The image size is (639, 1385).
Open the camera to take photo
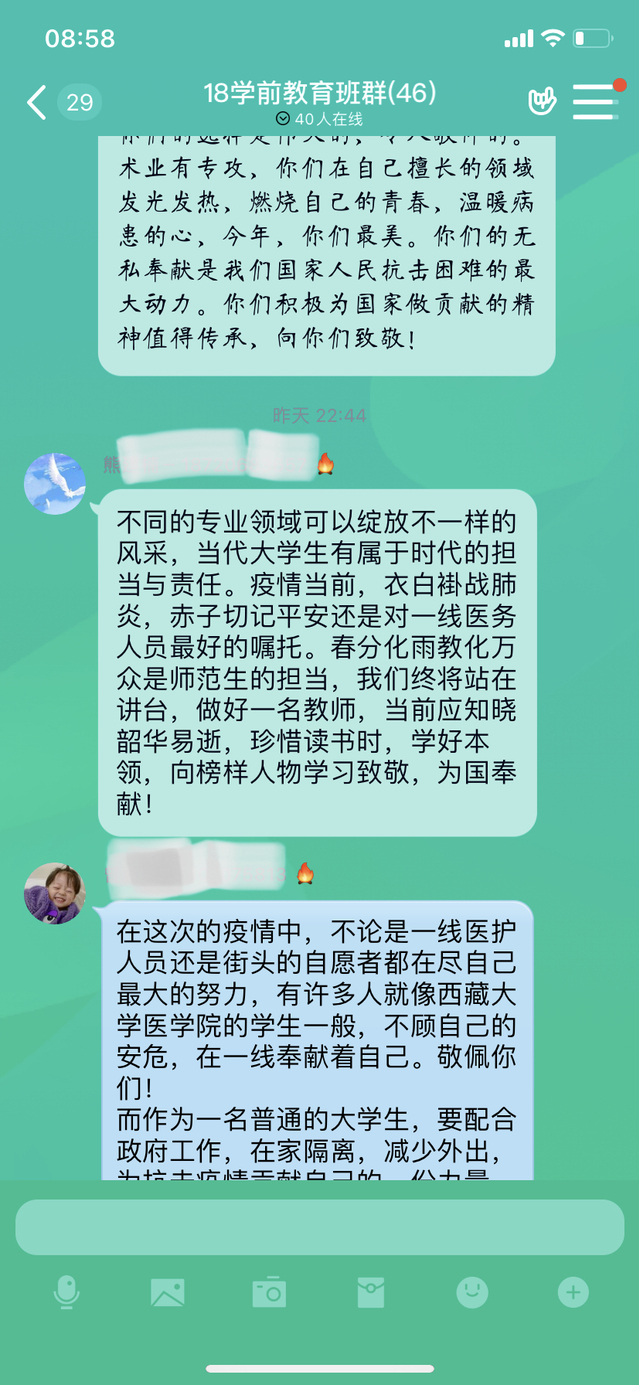tap(269, 1292)
